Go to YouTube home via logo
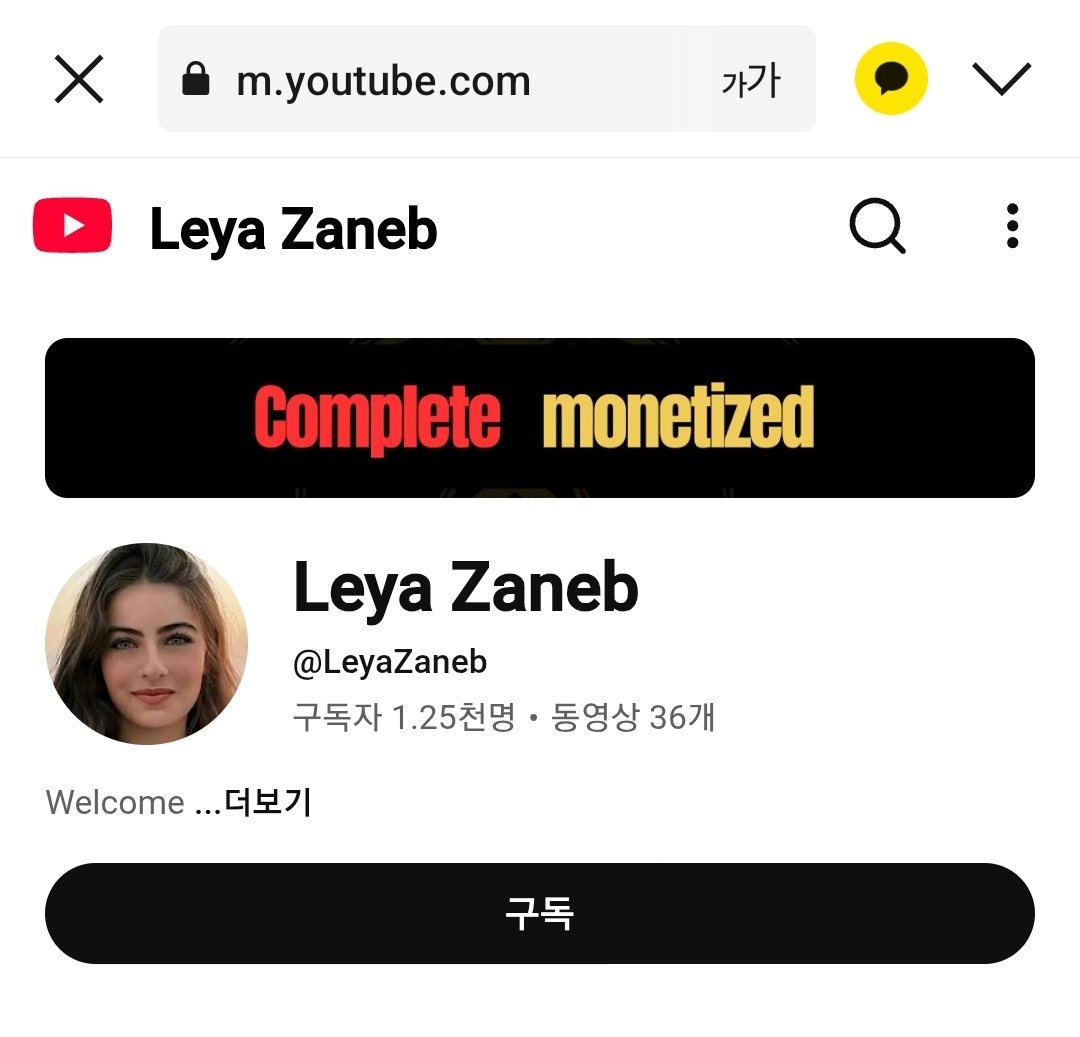The image size is (1080, 1037). point(72,226)
